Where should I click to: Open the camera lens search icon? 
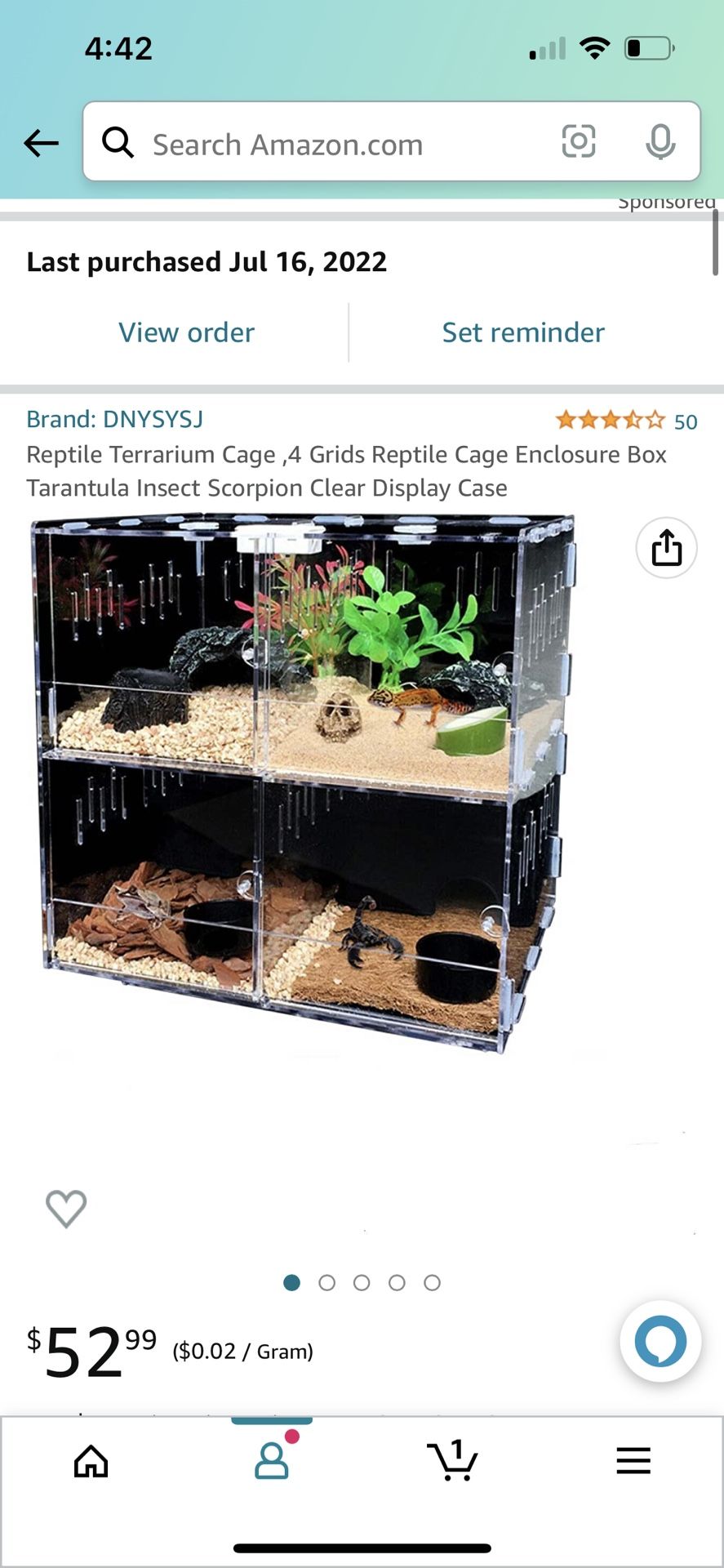tap(578, 142)
